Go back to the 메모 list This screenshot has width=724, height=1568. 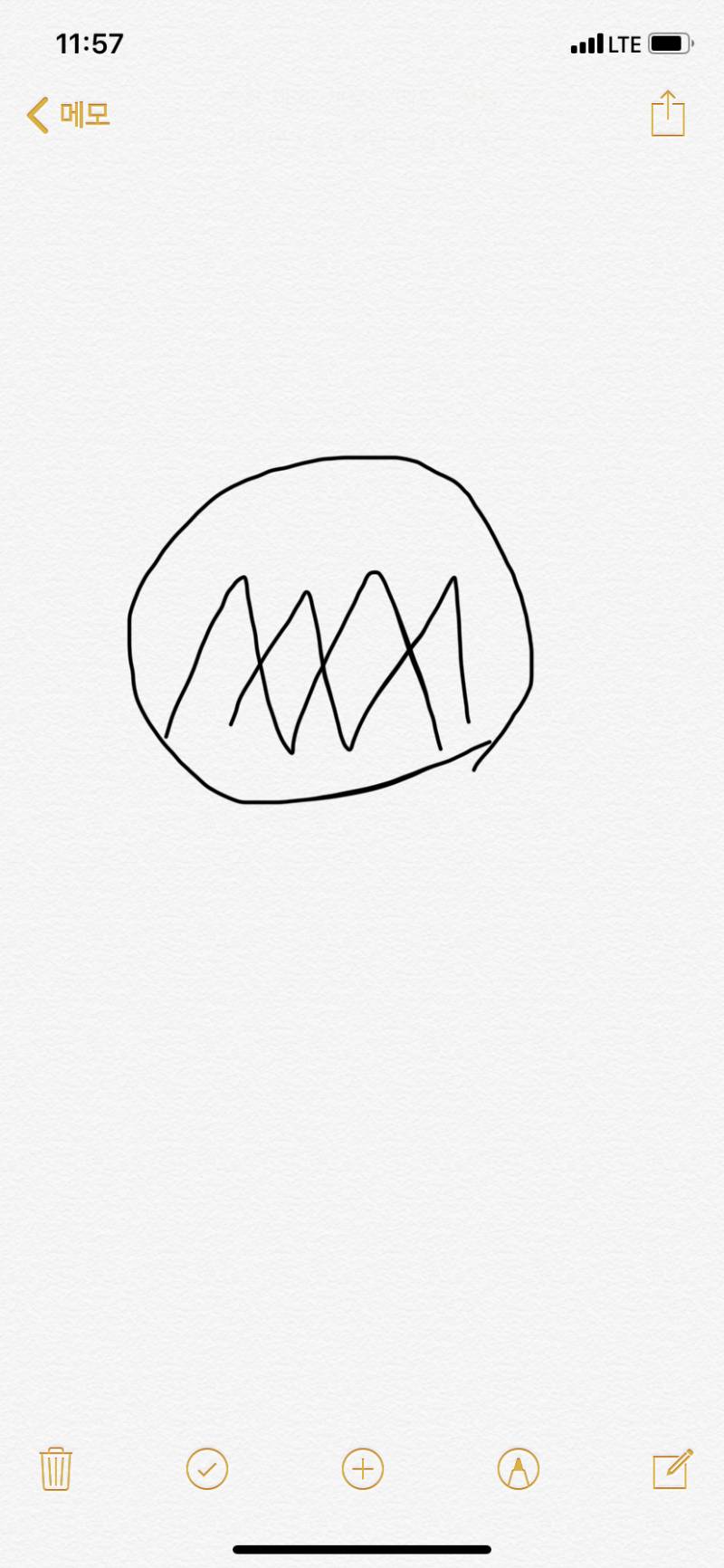[x=68, y=115]
